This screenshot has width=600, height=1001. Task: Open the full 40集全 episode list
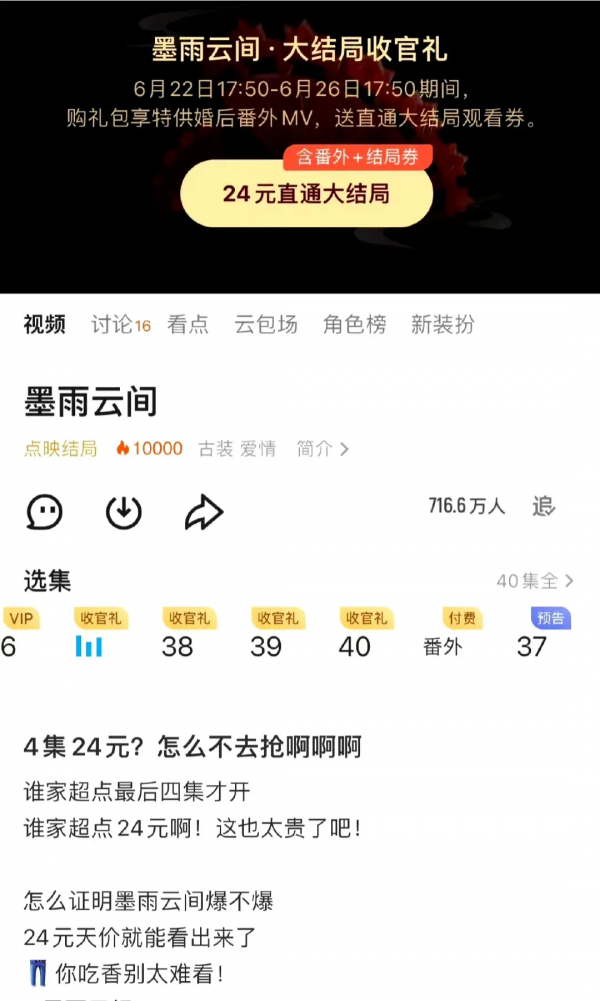point(535,580)
